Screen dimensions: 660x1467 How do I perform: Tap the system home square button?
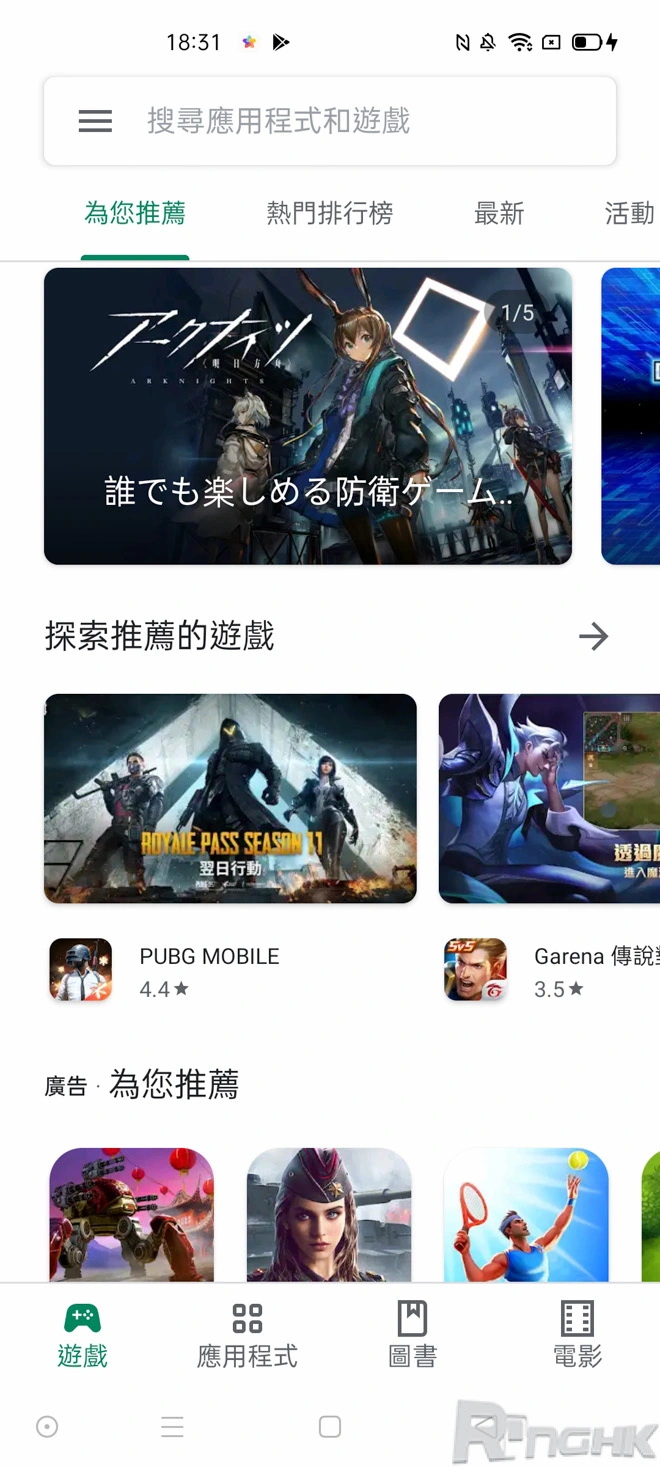coord(330,1427)
